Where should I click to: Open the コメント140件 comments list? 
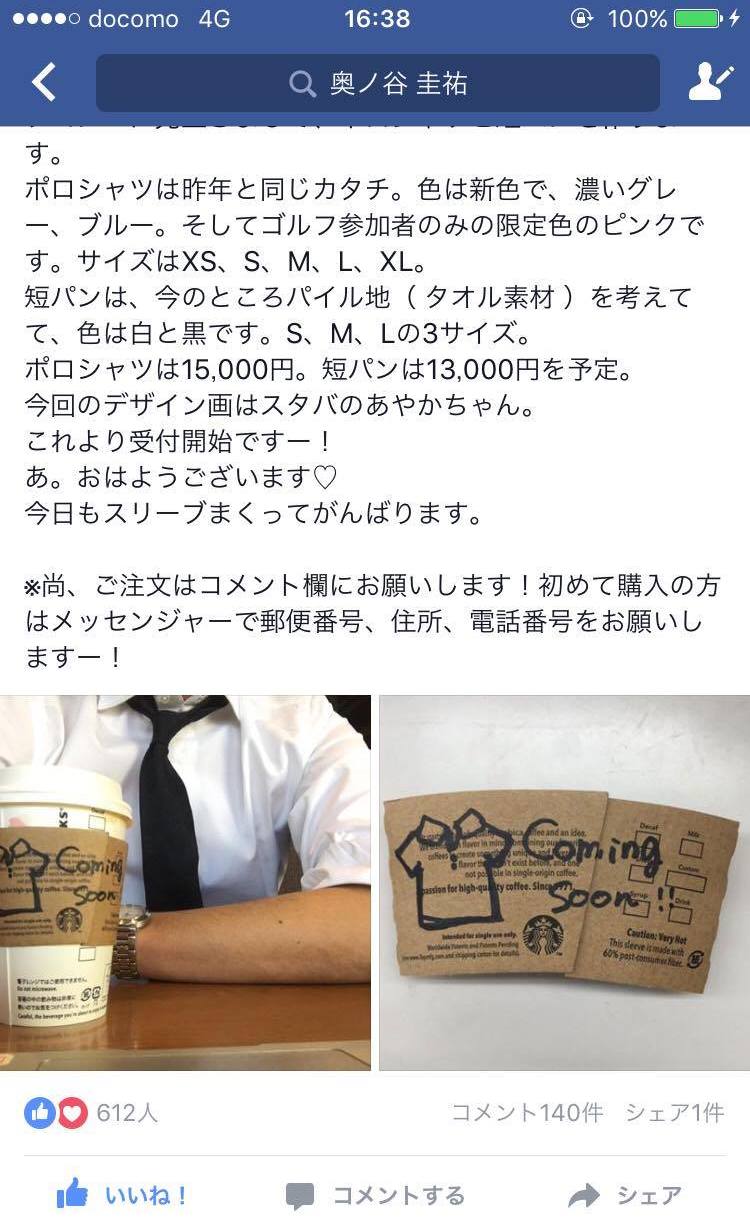point(527,1112)
